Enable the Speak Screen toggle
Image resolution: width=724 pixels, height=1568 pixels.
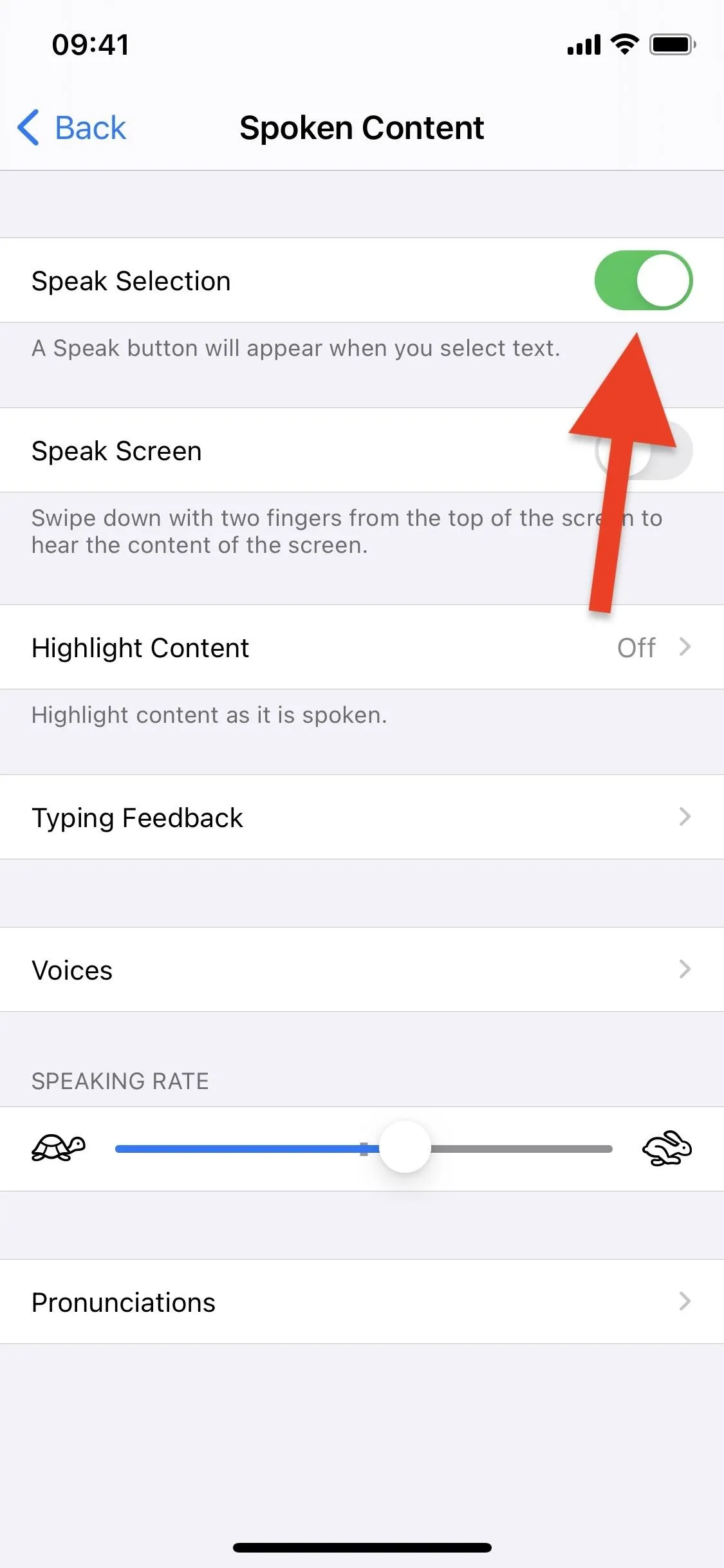tap(643, 451)
